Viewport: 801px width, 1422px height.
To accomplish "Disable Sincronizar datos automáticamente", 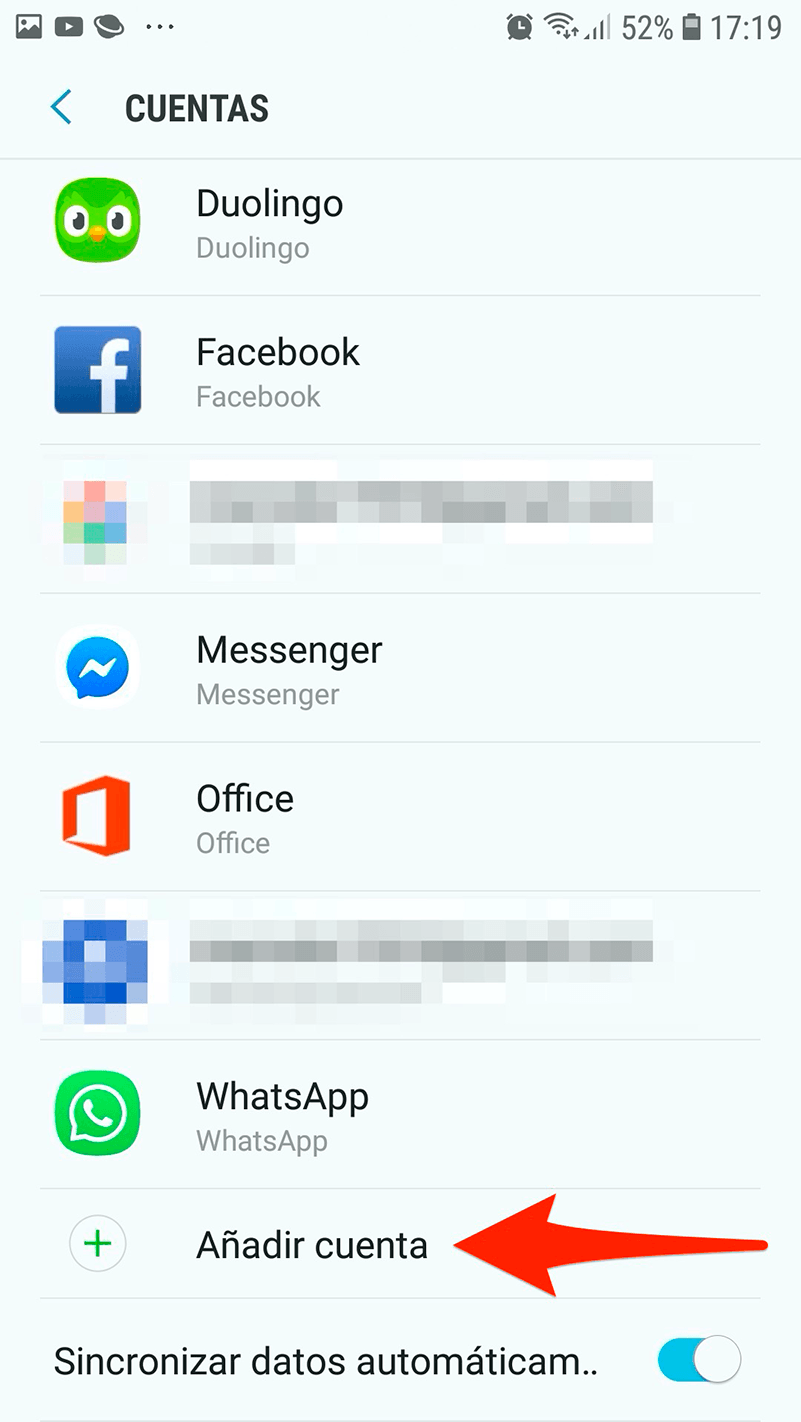I will click(x=697, y=1360).
